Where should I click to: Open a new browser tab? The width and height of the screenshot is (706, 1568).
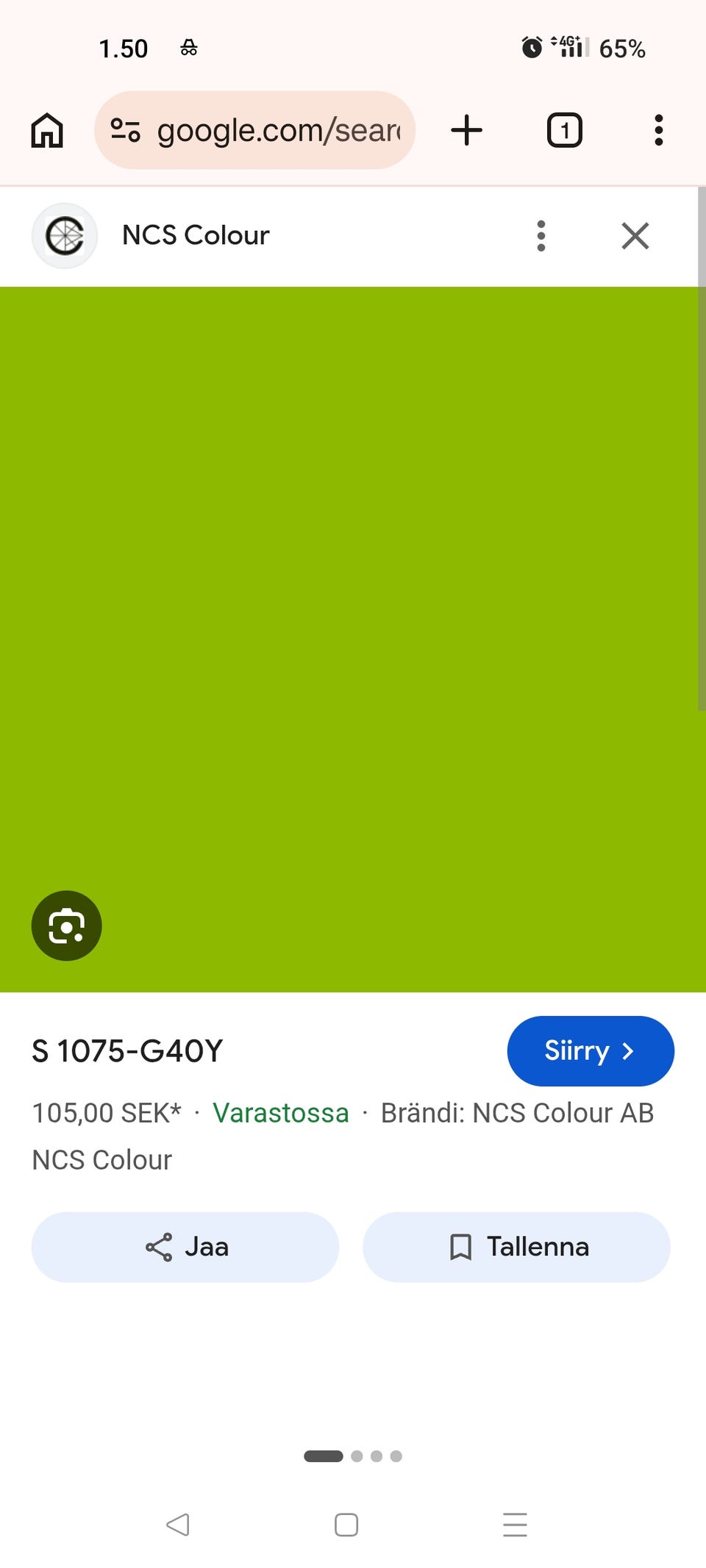pos(466,130)
